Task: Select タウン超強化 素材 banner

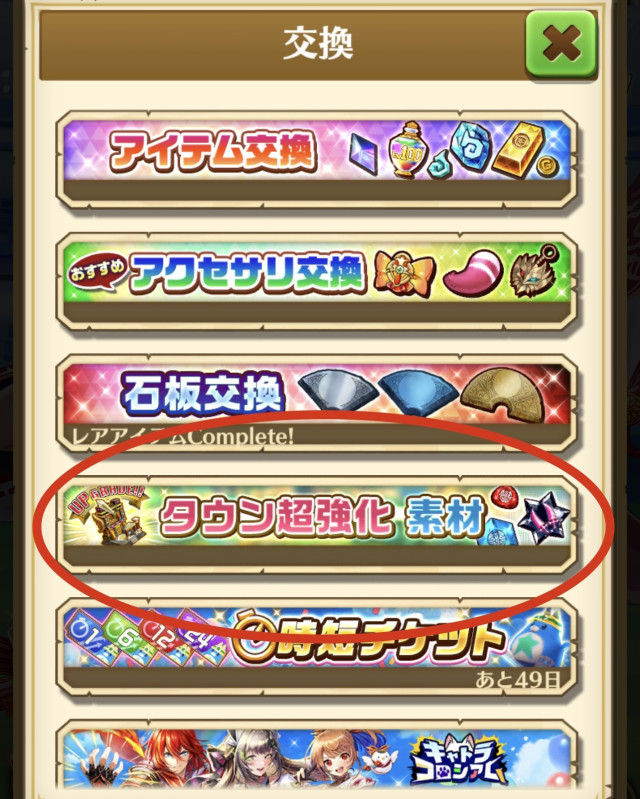Action: click(316, 519)
